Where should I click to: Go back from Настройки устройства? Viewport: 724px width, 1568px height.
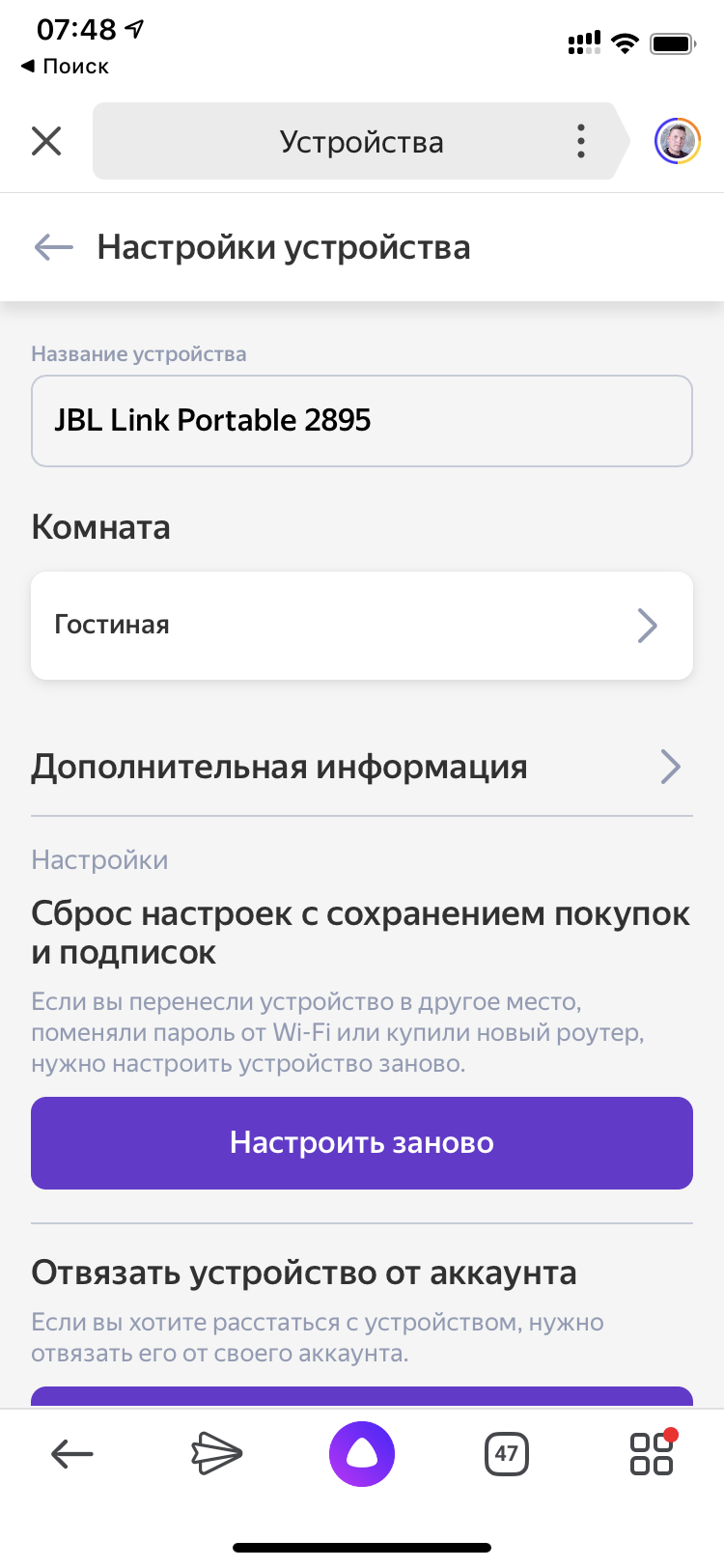[x=54, y=247]
